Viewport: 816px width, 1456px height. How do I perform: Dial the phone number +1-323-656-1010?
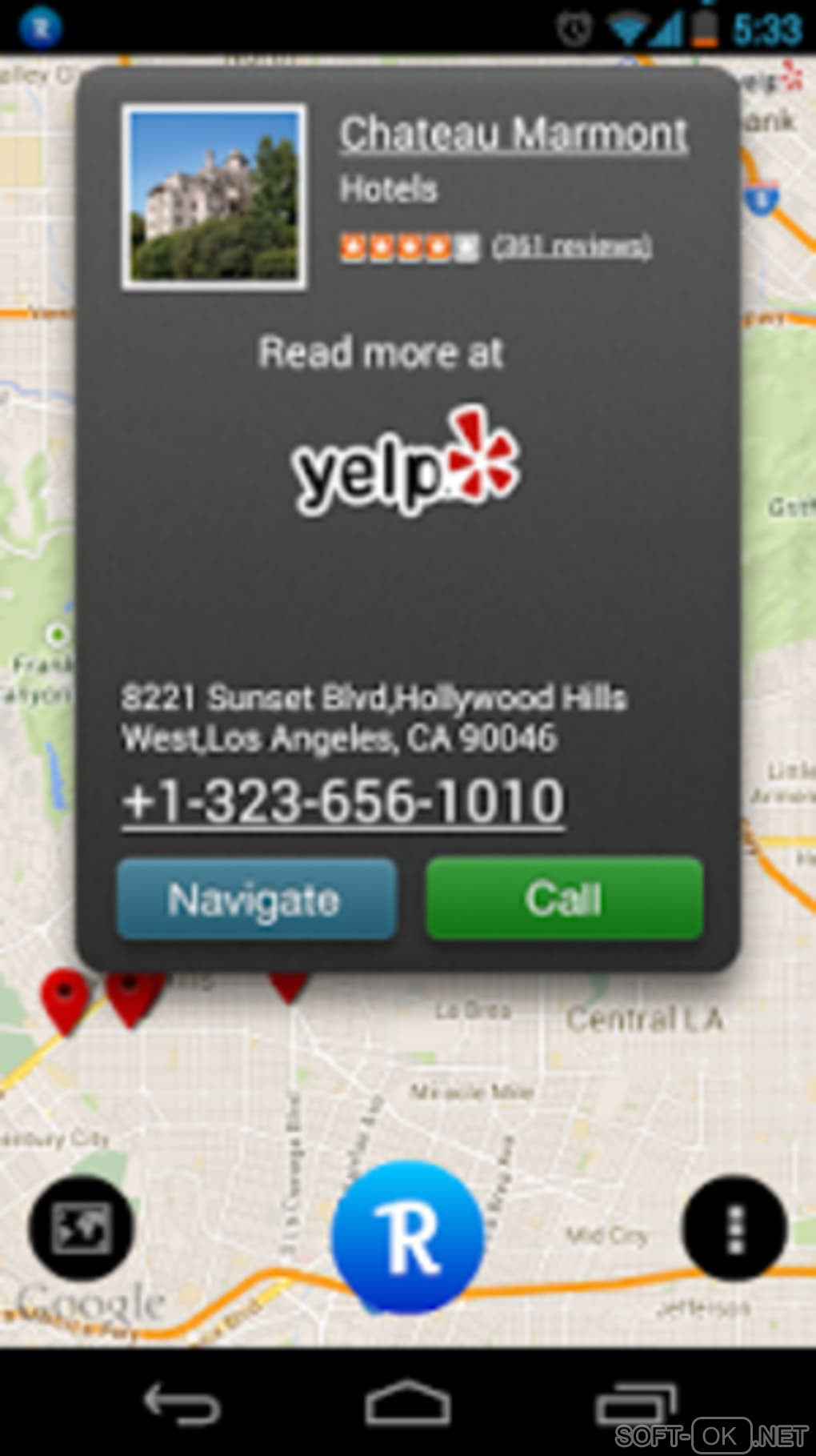point(343,801)
